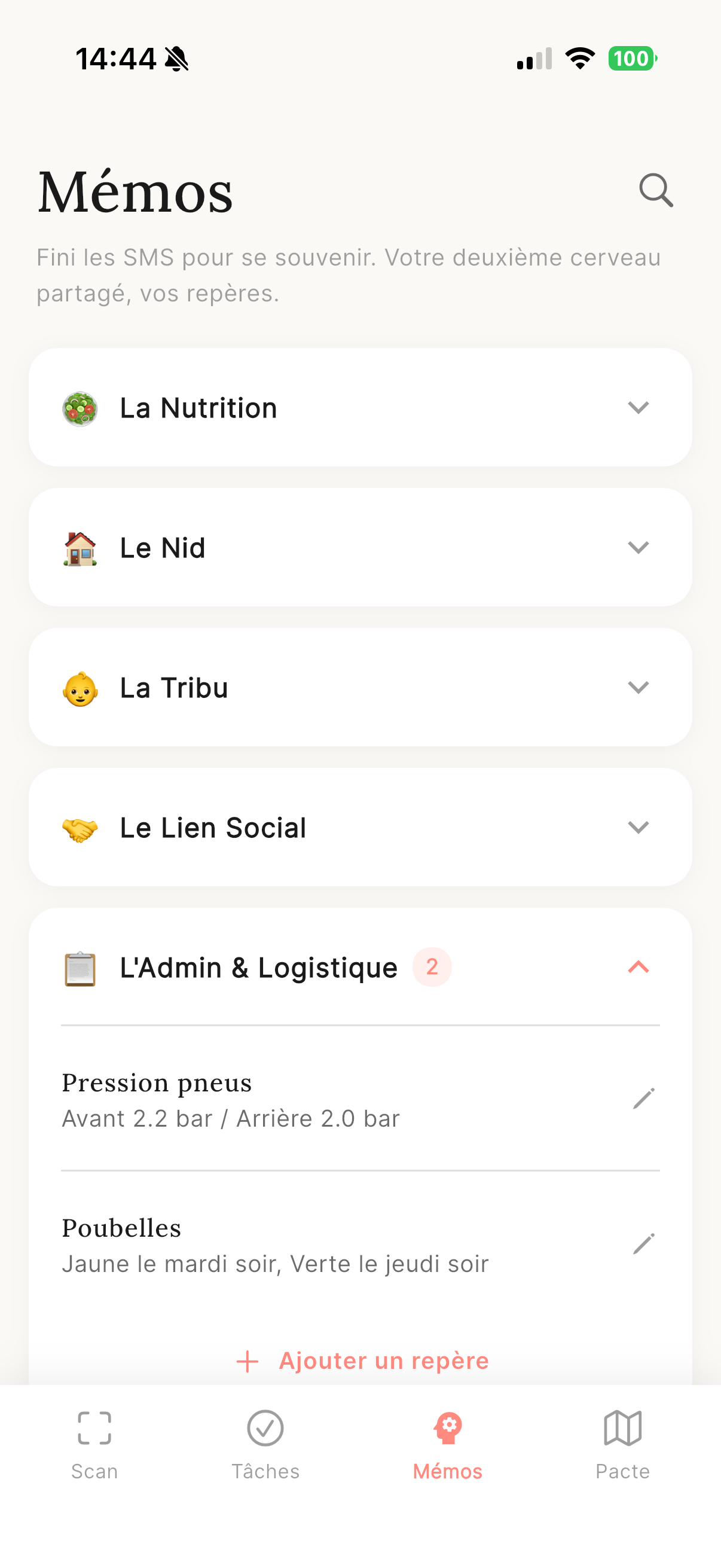Tap the badge showing 2 on L'Admin & Logistique
This screenshot has height=1568, width=721.
(x=432, y=968)
